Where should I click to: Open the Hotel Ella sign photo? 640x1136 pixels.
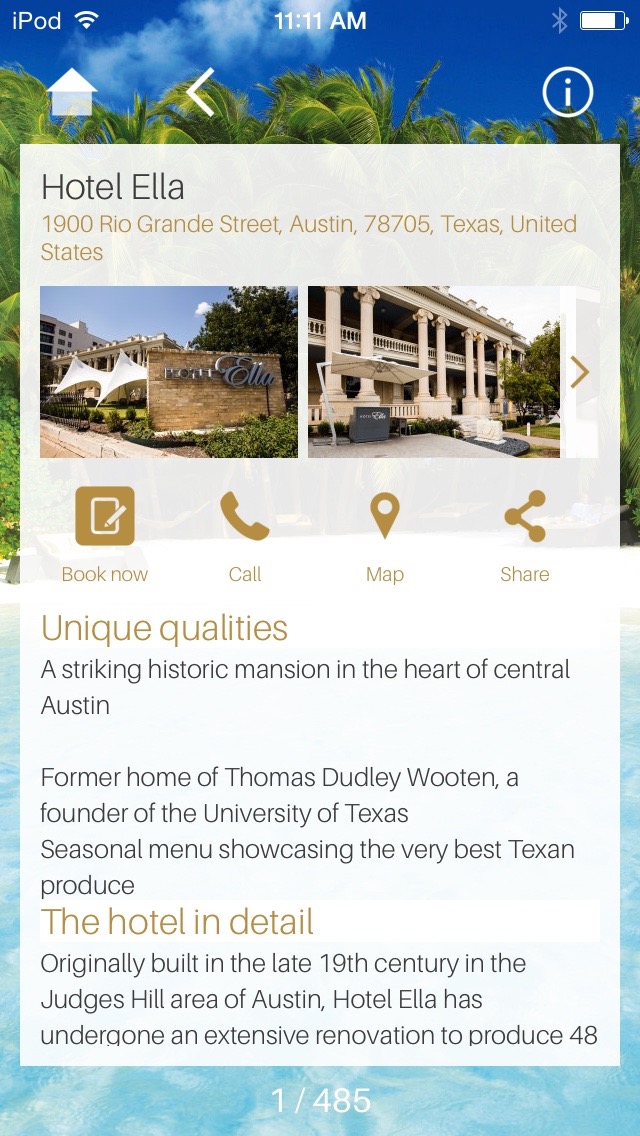click(x=169, y=372)
